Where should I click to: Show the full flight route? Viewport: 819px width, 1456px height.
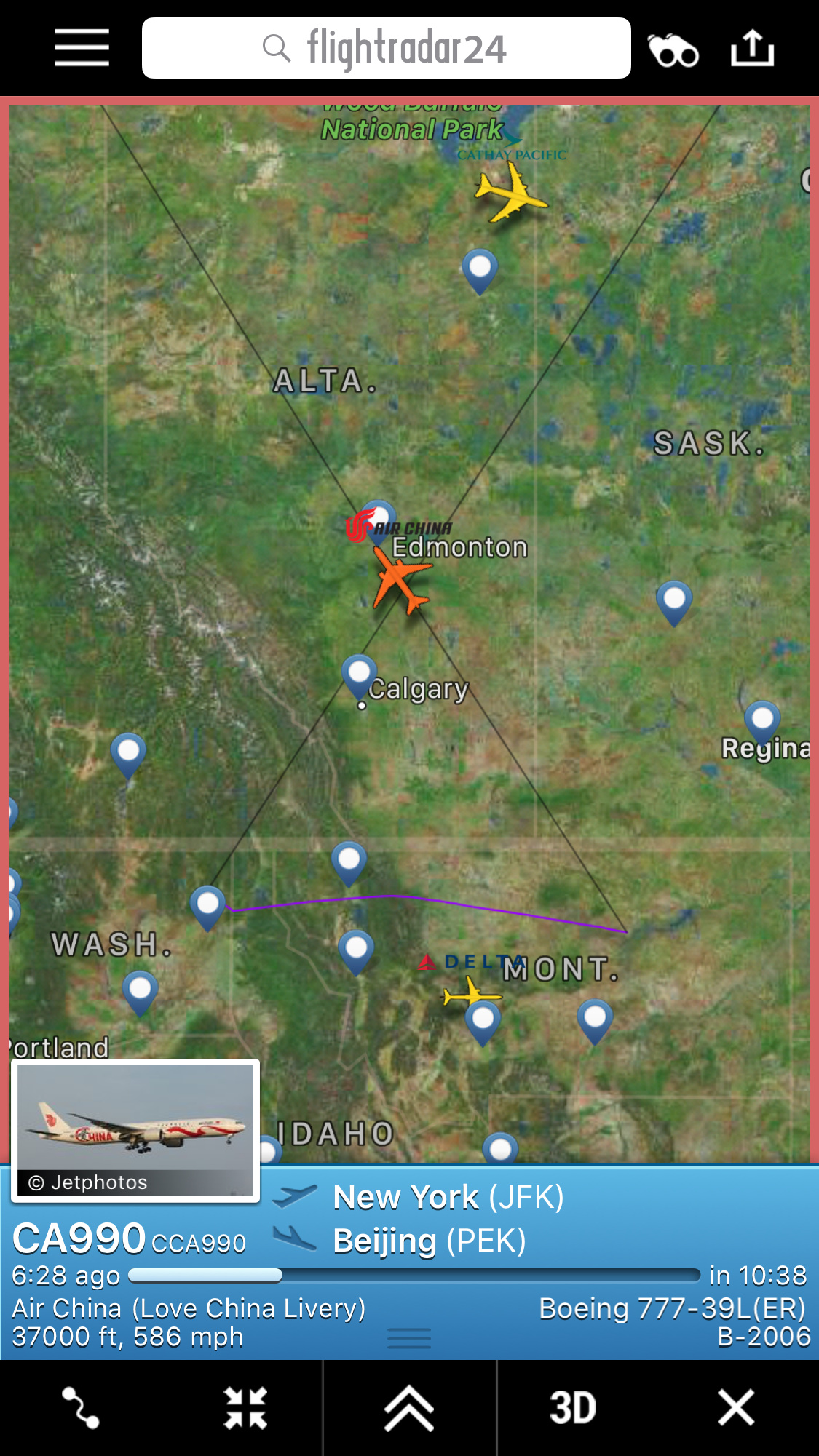pyautogui.click(x=80, y=1407)
